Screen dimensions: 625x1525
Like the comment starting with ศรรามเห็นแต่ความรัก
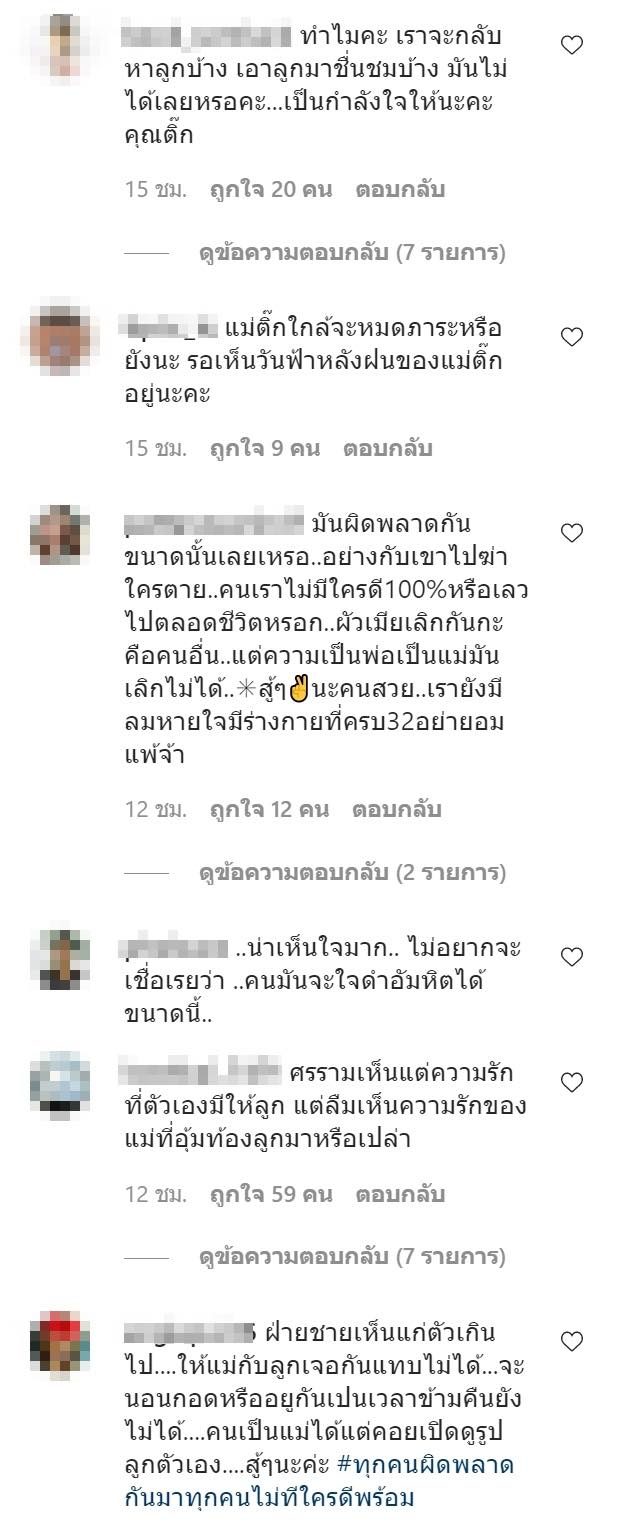click(571, 1082)
